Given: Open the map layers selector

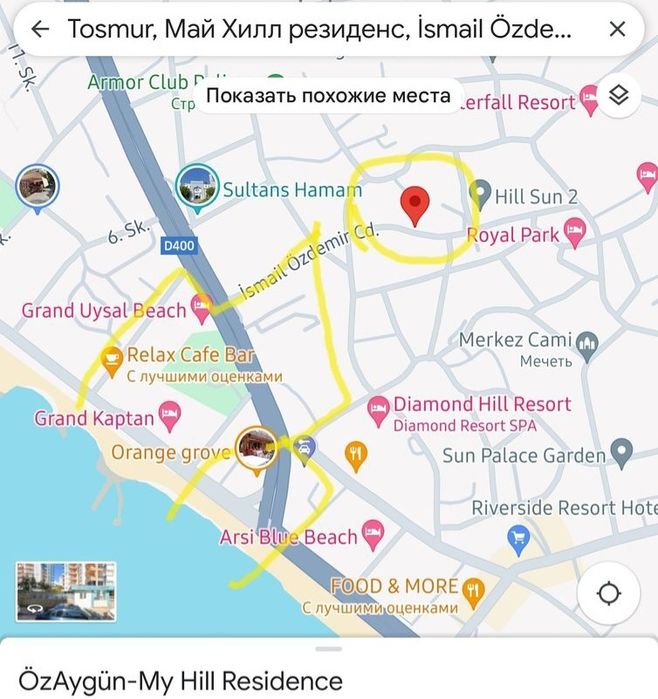Looking at the screenshot, I should click(x=620, y=96).
